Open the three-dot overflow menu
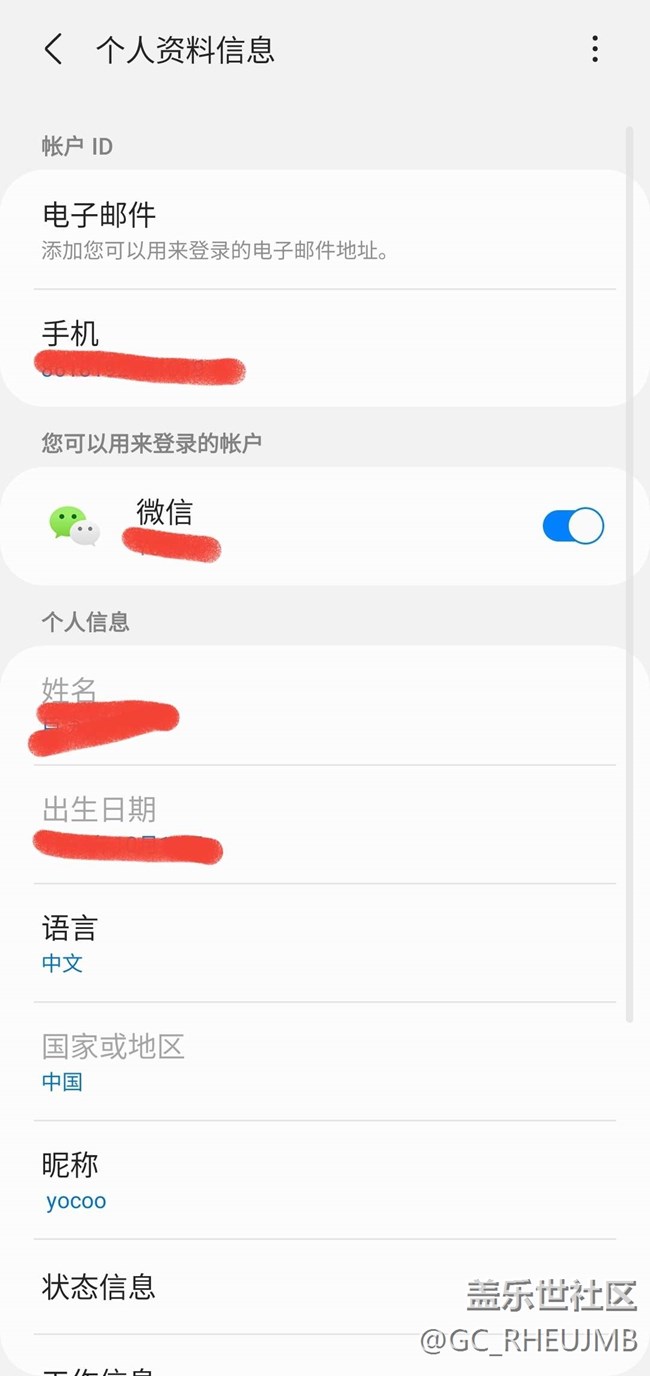The height and width of the screenshot is (1376, 650). (595, 49)
